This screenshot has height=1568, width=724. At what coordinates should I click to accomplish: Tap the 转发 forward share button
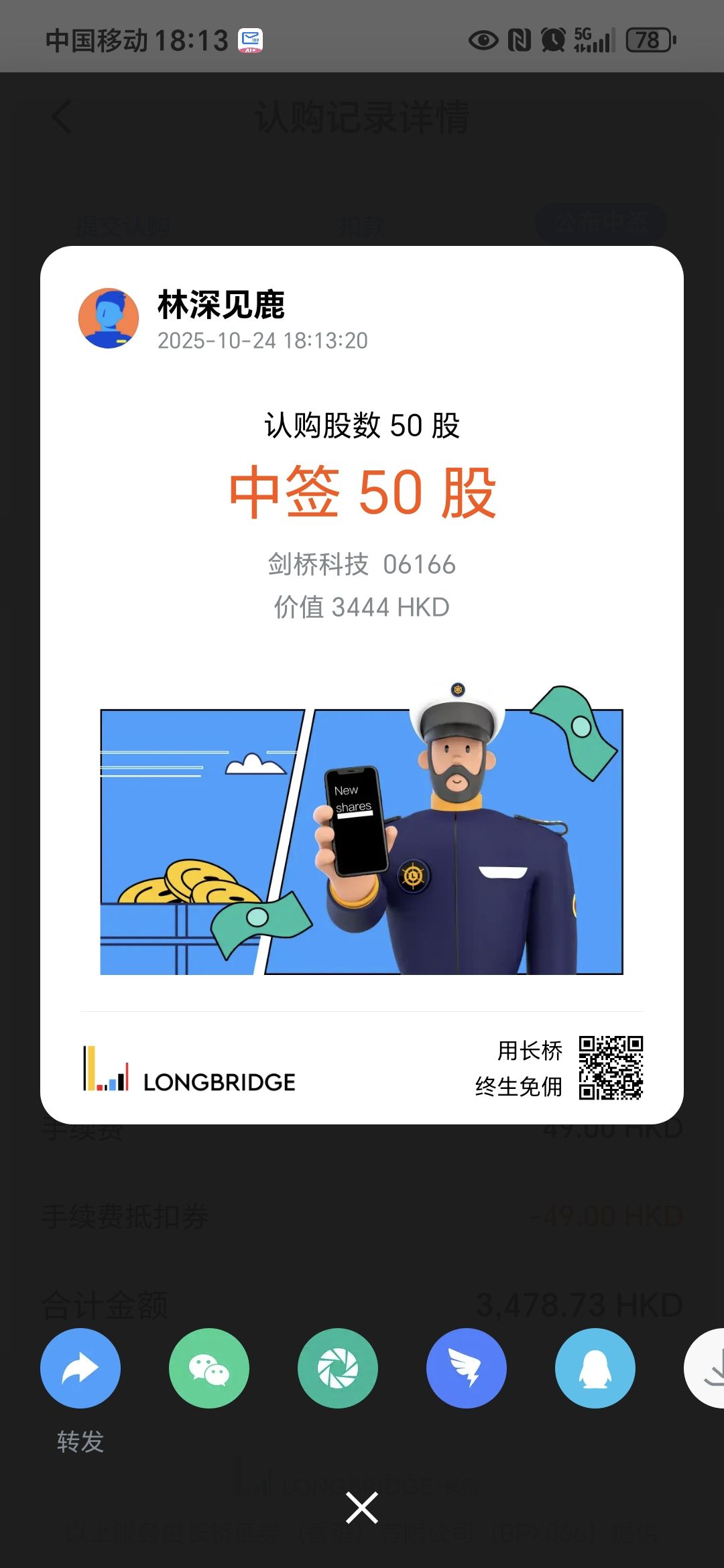(80, 1368)
